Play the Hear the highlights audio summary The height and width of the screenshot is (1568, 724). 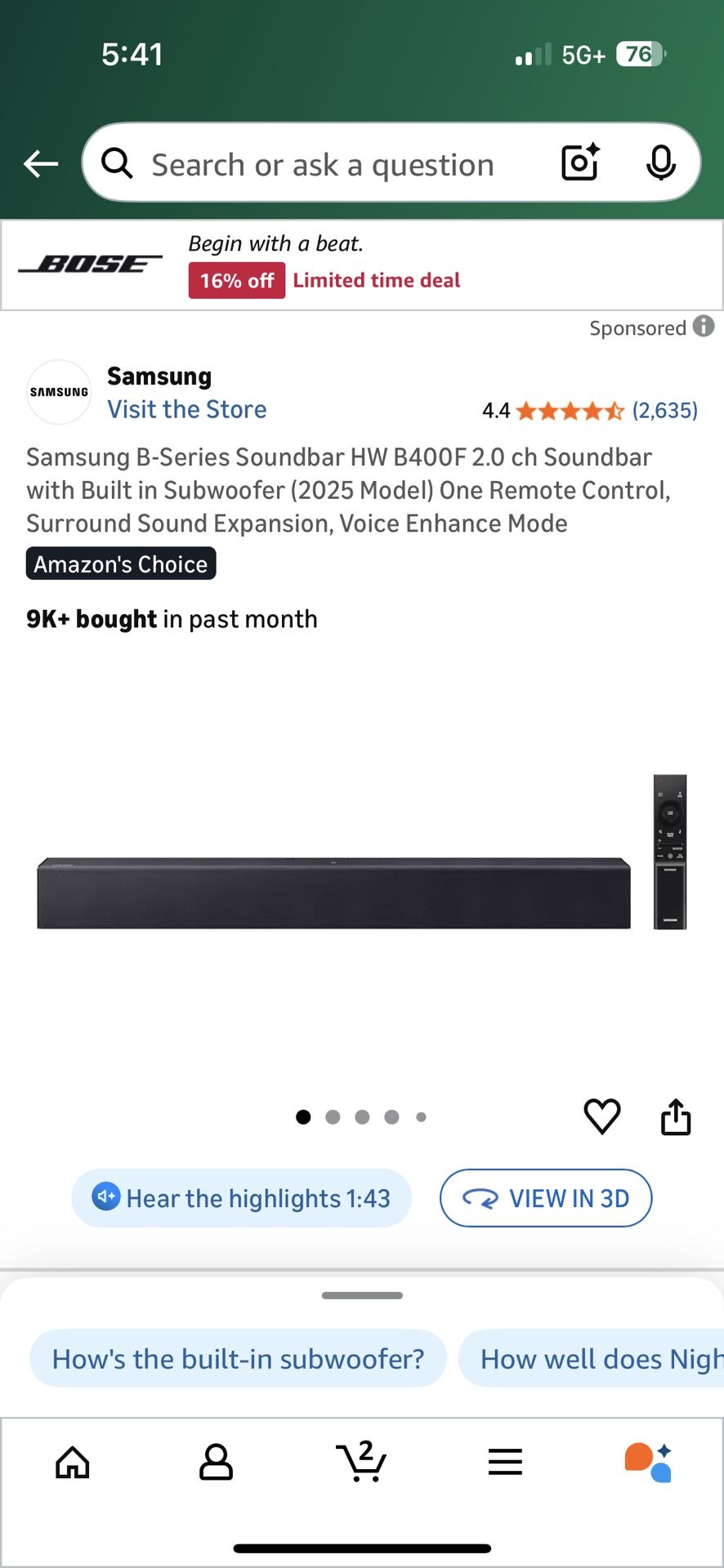coord(241,1198)
